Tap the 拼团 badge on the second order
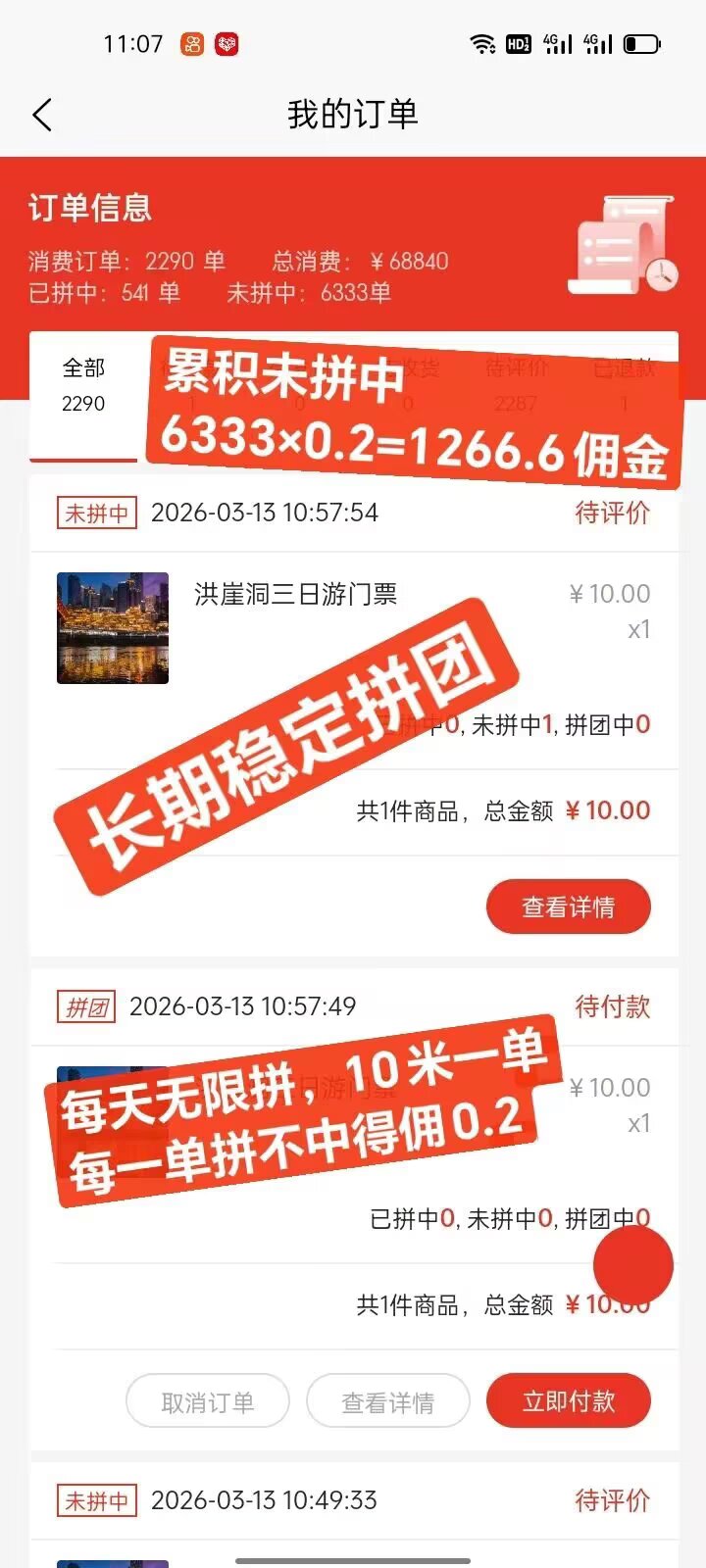Image resolution: width=706 pixels, height=1568 pixels. (x=85, y=1005)
